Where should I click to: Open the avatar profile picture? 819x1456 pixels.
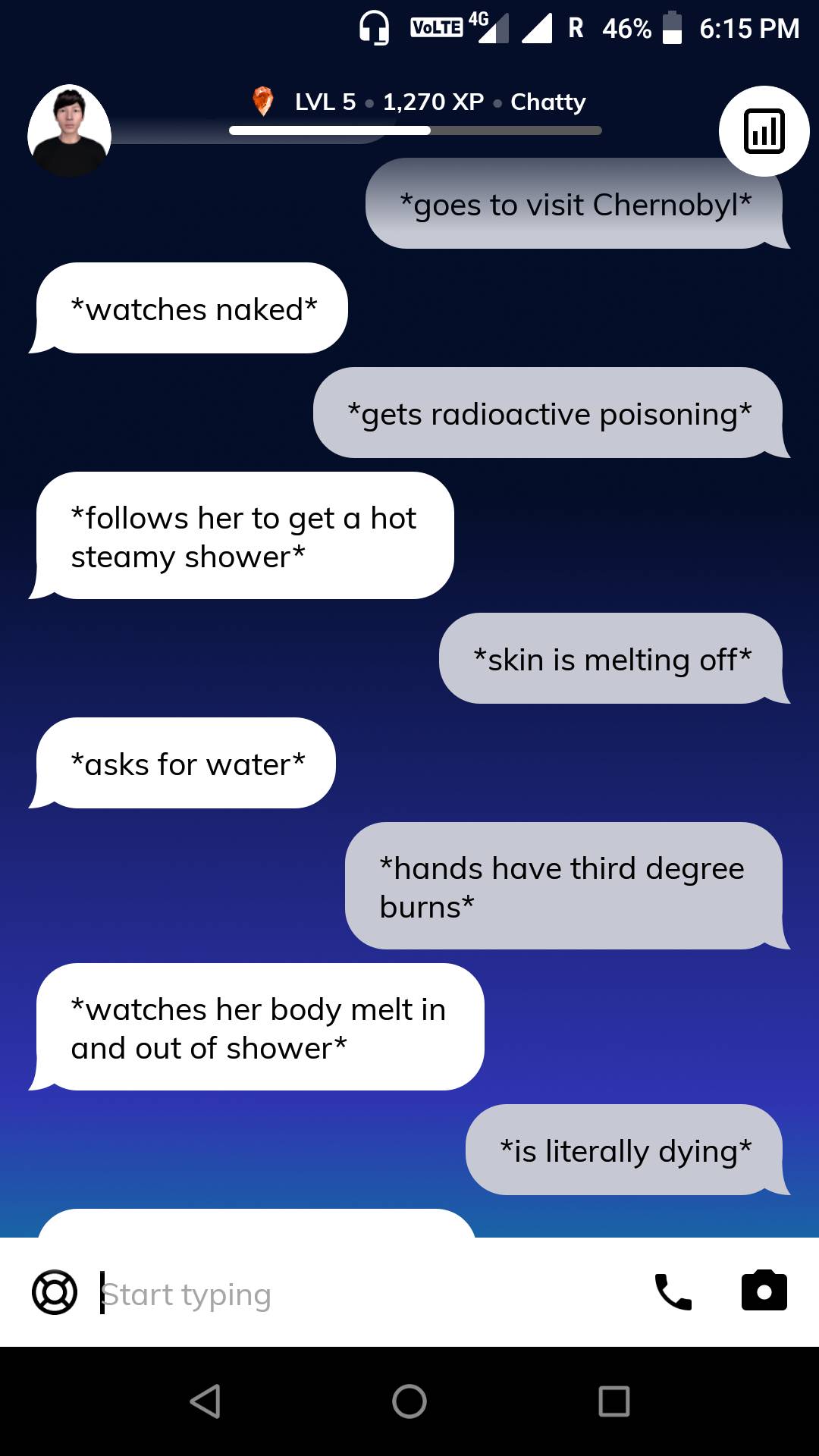69,130
